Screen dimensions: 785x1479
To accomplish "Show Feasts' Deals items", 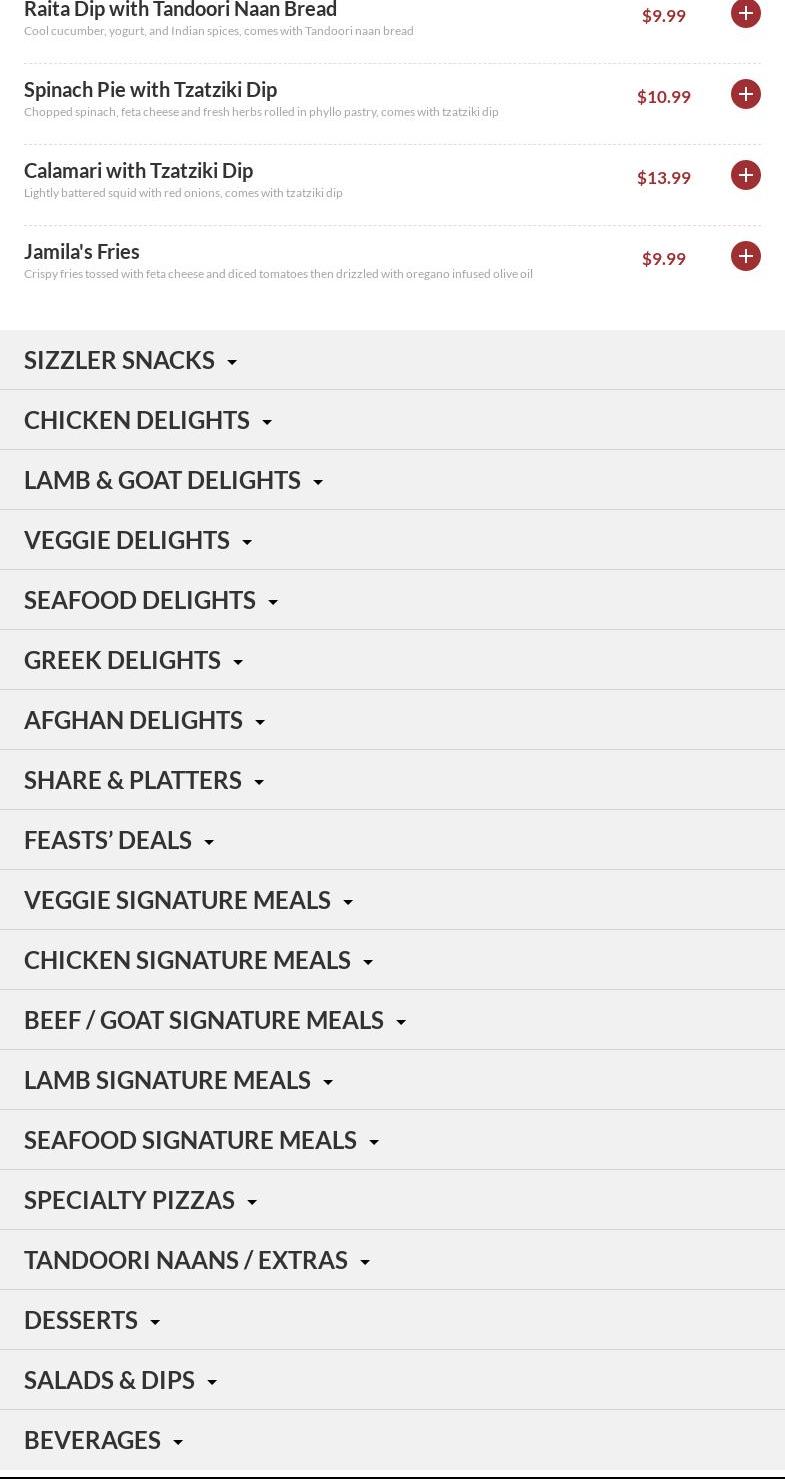I will pyautogui.click(x=119, y=840).
